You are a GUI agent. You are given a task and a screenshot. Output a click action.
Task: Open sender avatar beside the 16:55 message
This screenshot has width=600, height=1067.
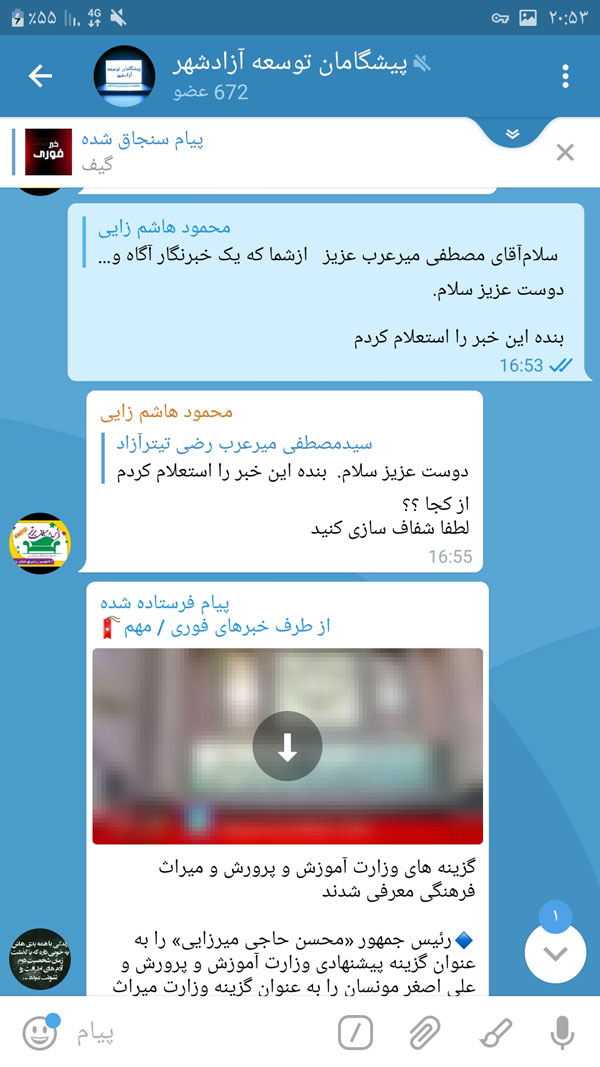coord(40,543)
